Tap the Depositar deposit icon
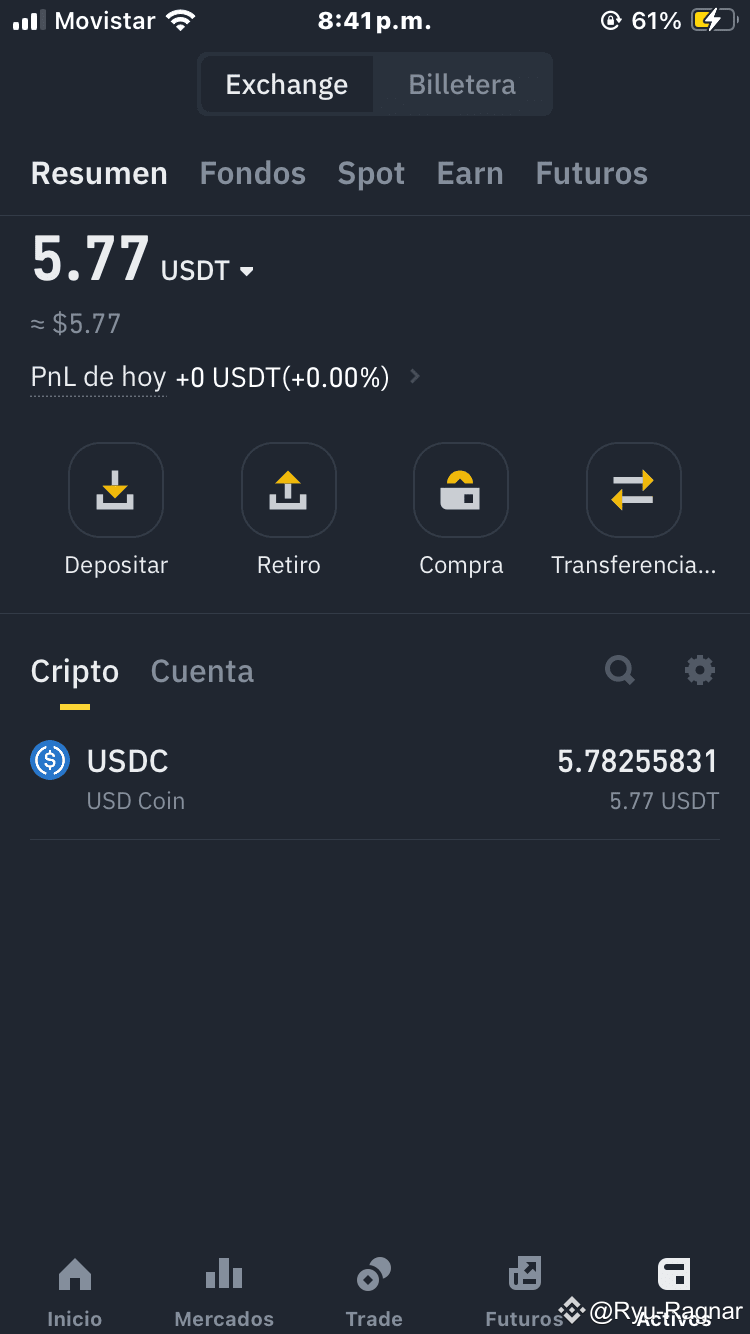Viewport: 750px width, 1334px height. click(x=116, y=490)
